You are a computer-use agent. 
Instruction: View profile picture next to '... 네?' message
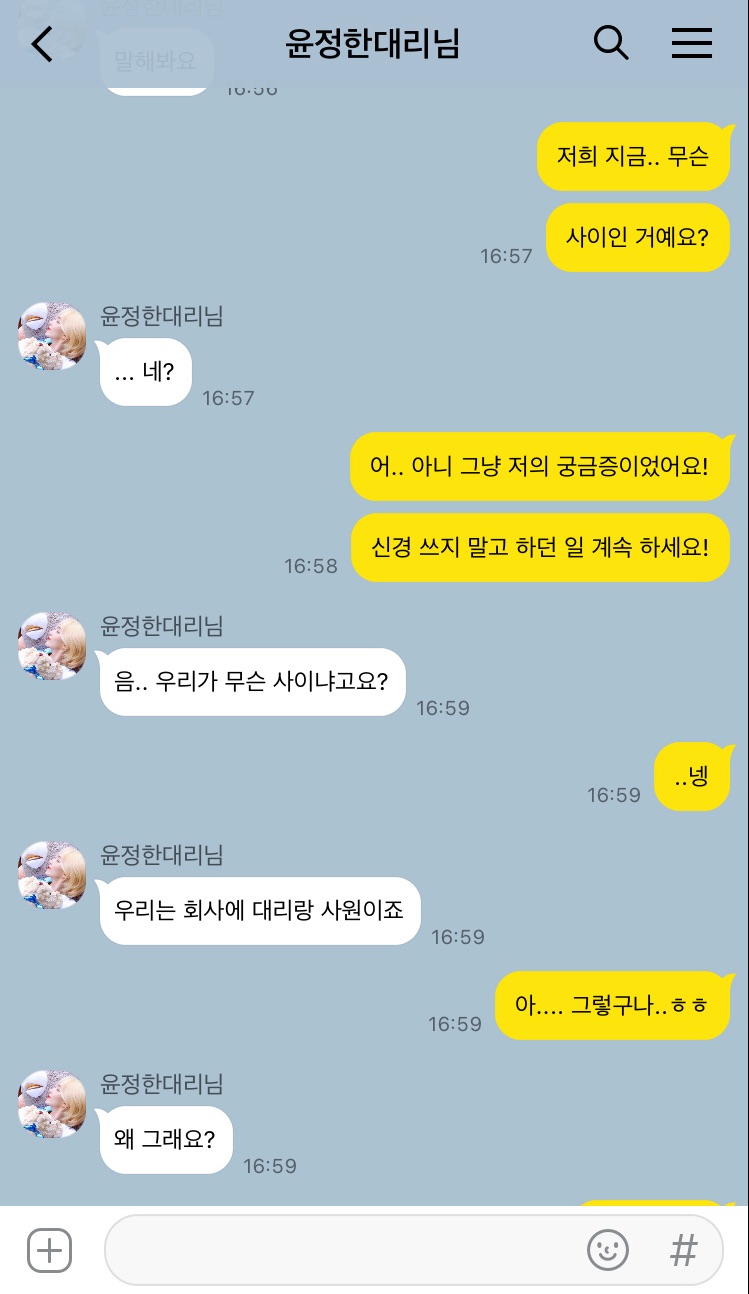point(52,337)
